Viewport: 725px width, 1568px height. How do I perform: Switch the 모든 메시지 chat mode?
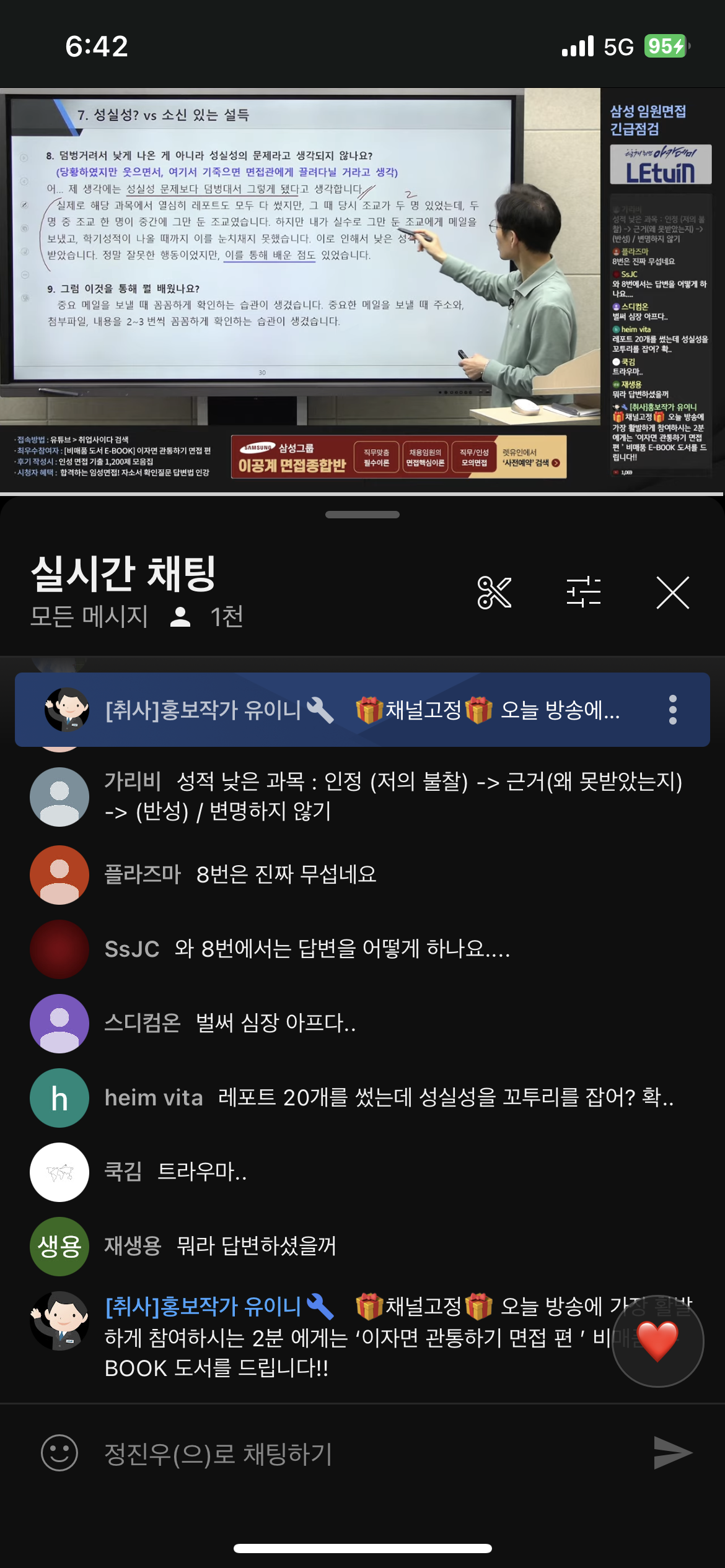89,616
